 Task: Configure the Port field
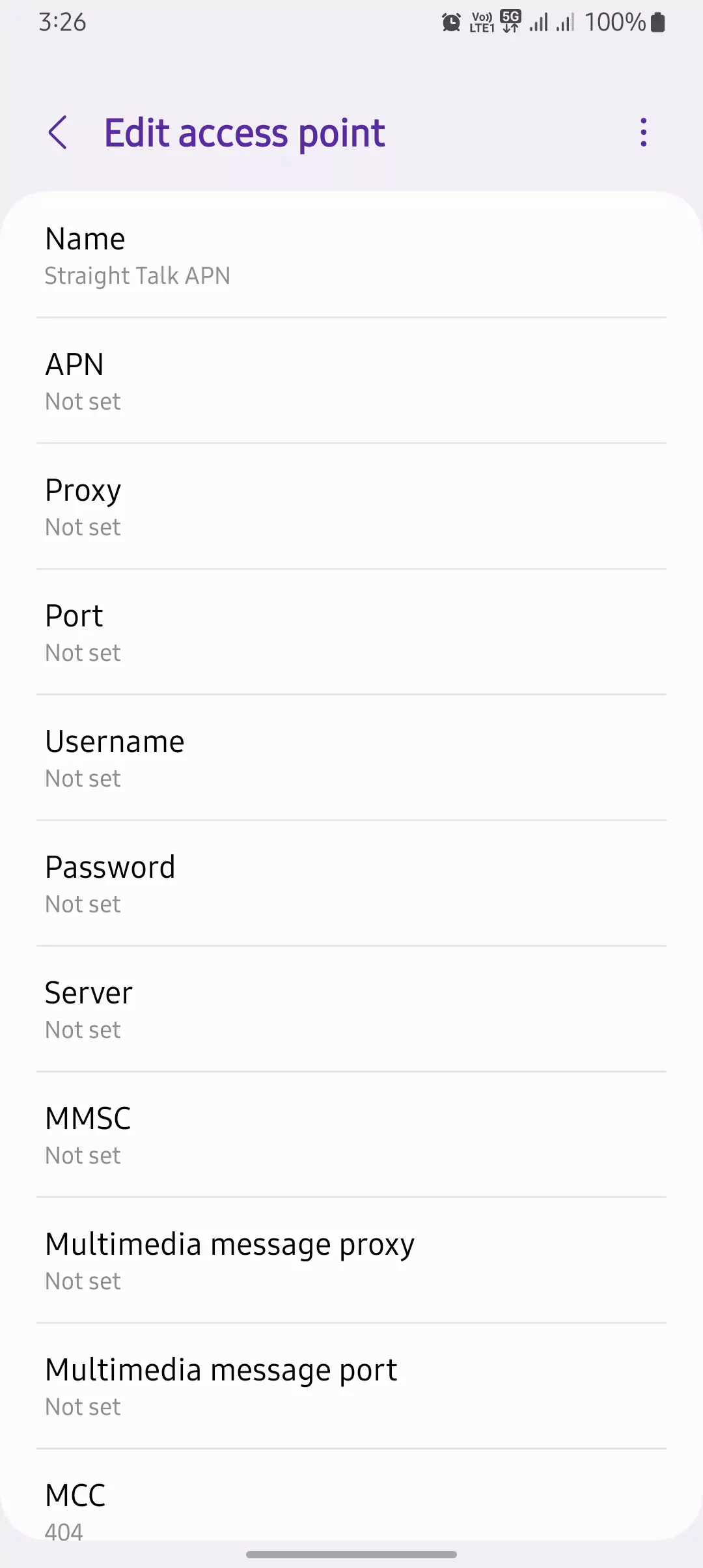pos(351,634)
